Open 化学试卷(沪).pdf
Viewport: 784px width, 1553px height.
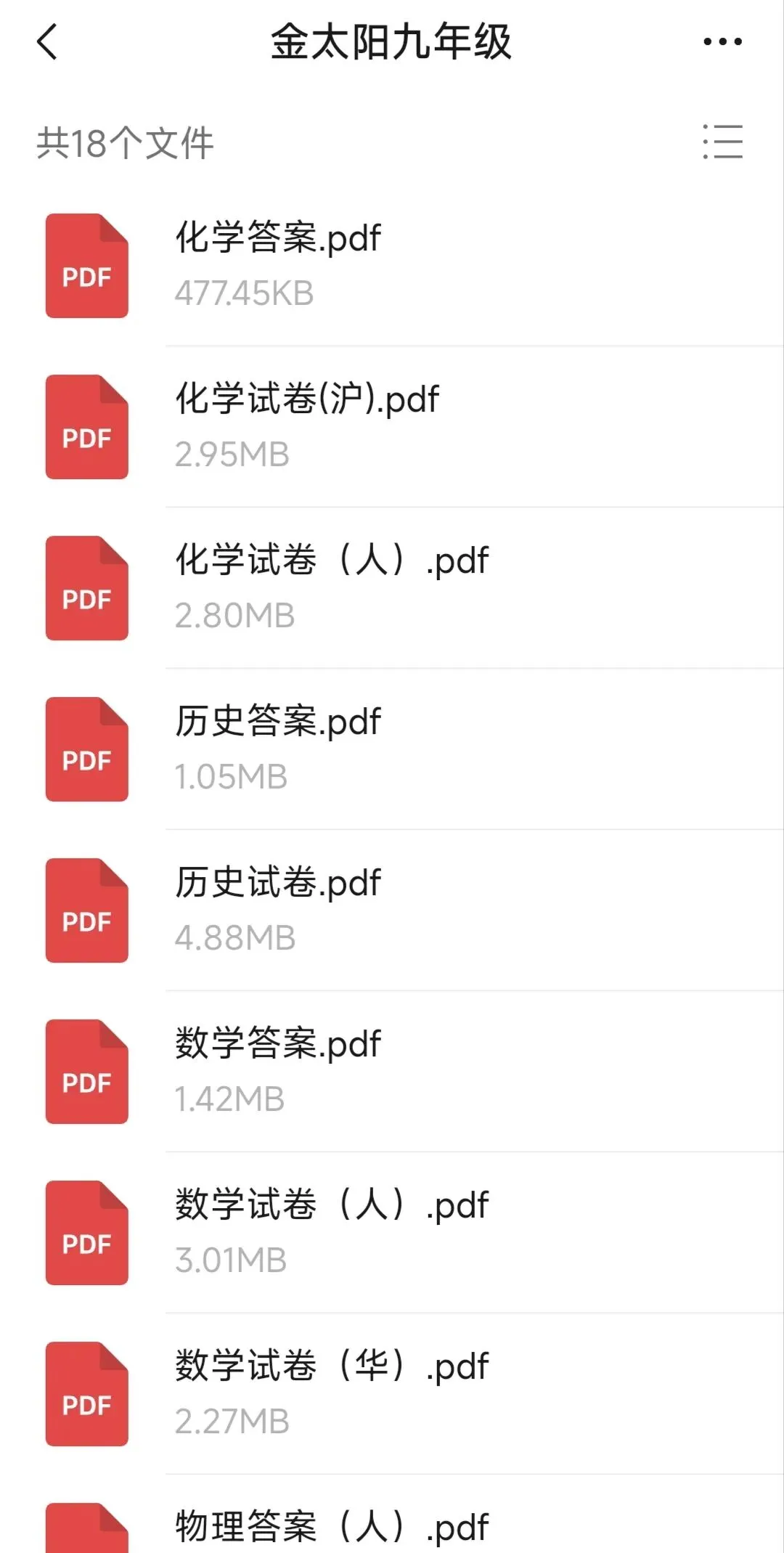(392, 427)
